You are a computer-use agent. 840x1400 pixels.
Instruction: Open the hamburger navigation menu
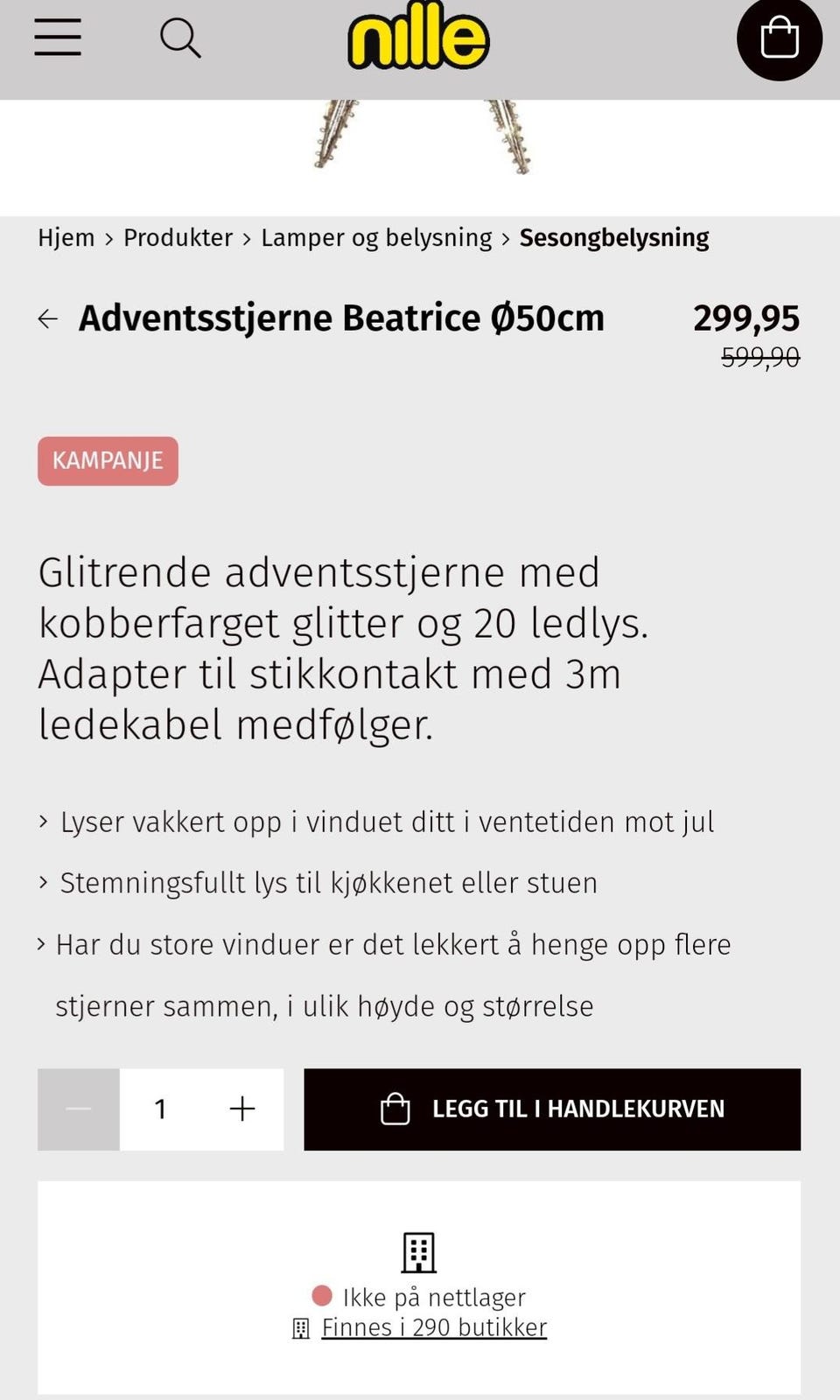[x=57, y=37]
